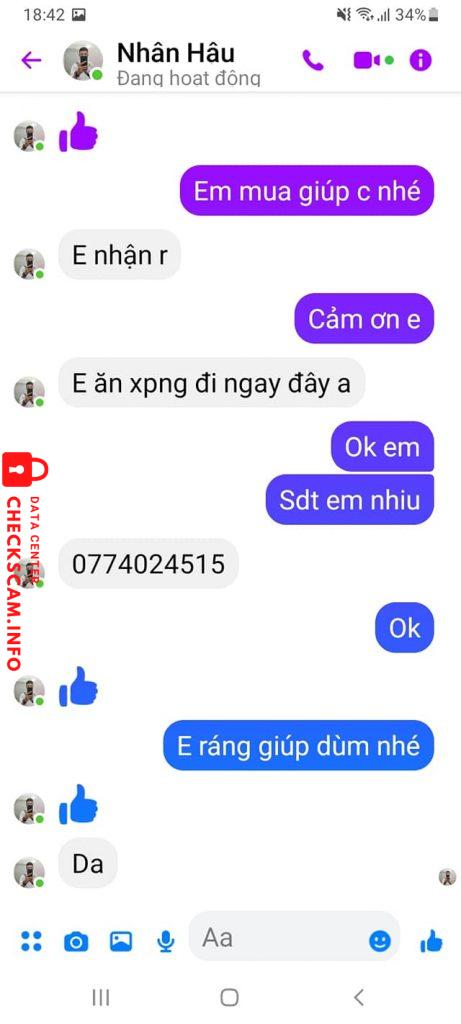The image size is (461, 1024).
Task: Open the camera to take a photo
Action: coord(76,941)
